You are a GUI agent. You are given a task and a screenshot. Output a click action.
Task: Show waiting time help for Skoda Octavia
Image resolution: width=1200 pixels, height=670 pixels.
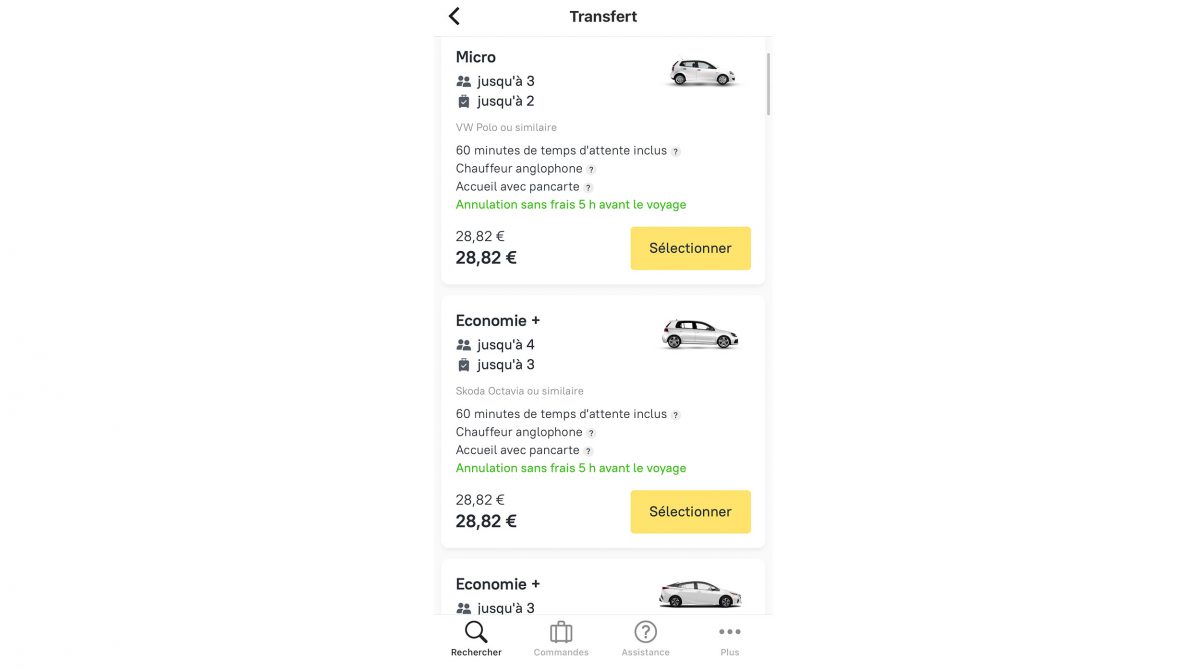click(x=676, y=415)
